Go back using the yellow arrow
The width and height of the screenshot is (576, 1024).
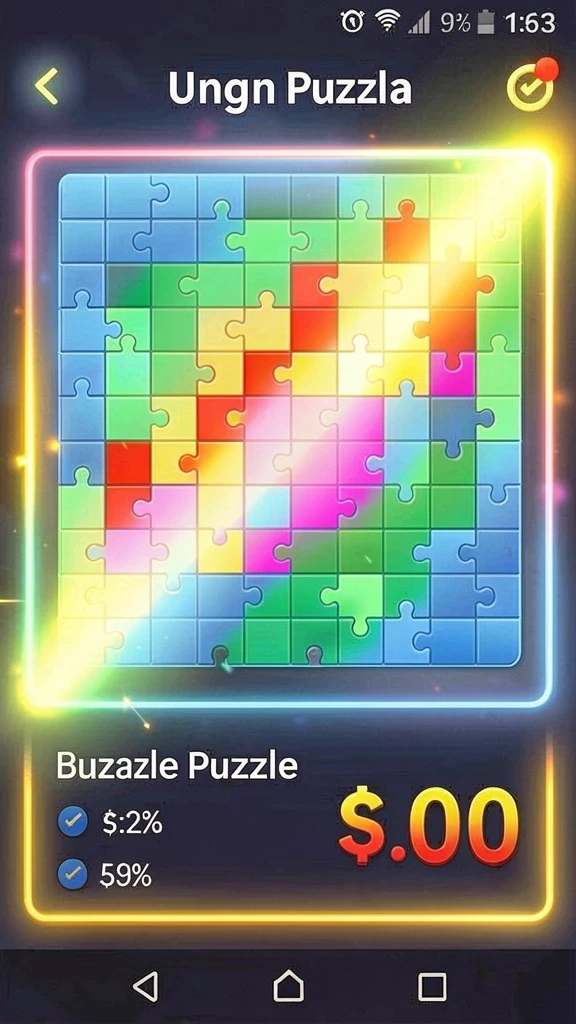[47, 86]
